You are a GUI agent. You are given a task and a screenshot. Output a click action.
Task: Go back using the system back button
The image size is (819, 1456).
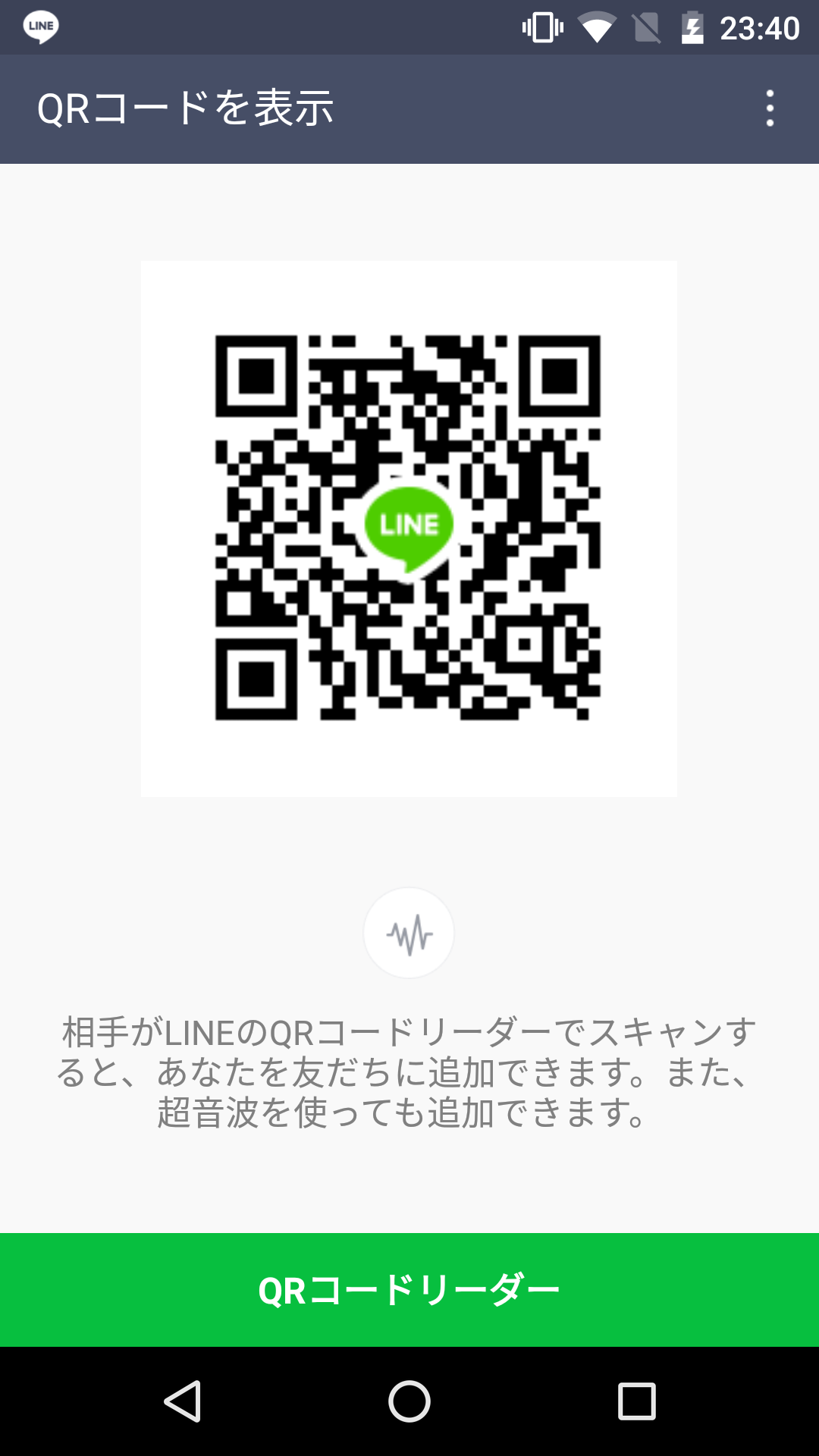point(183,1401)
